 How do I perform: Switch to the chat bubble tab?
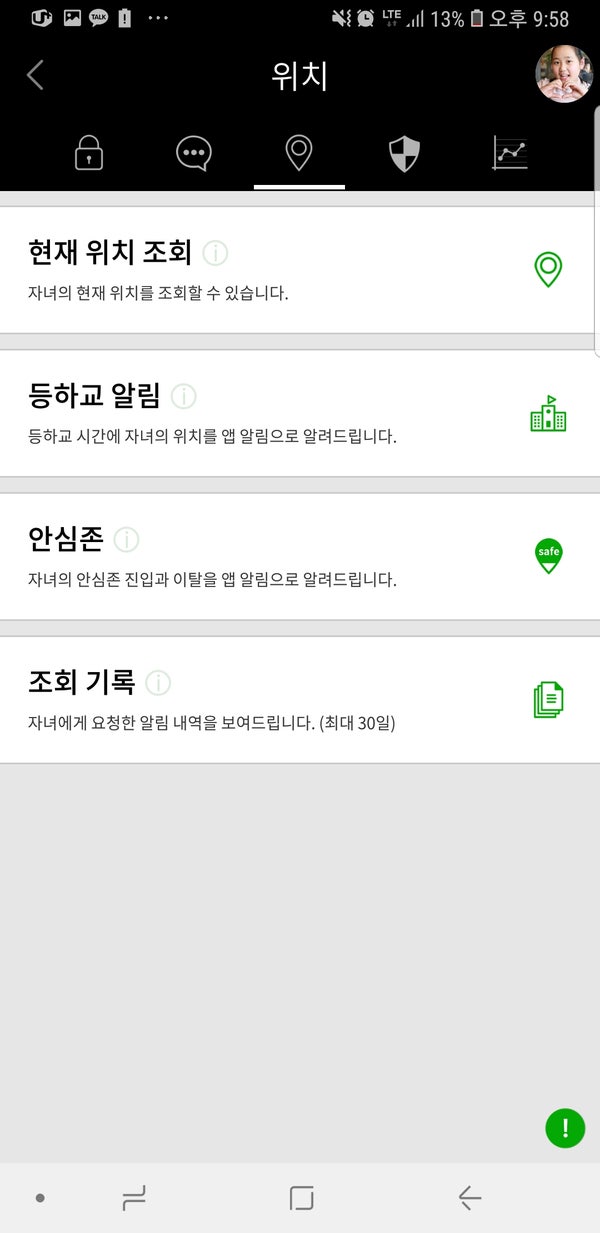[193, 154]
